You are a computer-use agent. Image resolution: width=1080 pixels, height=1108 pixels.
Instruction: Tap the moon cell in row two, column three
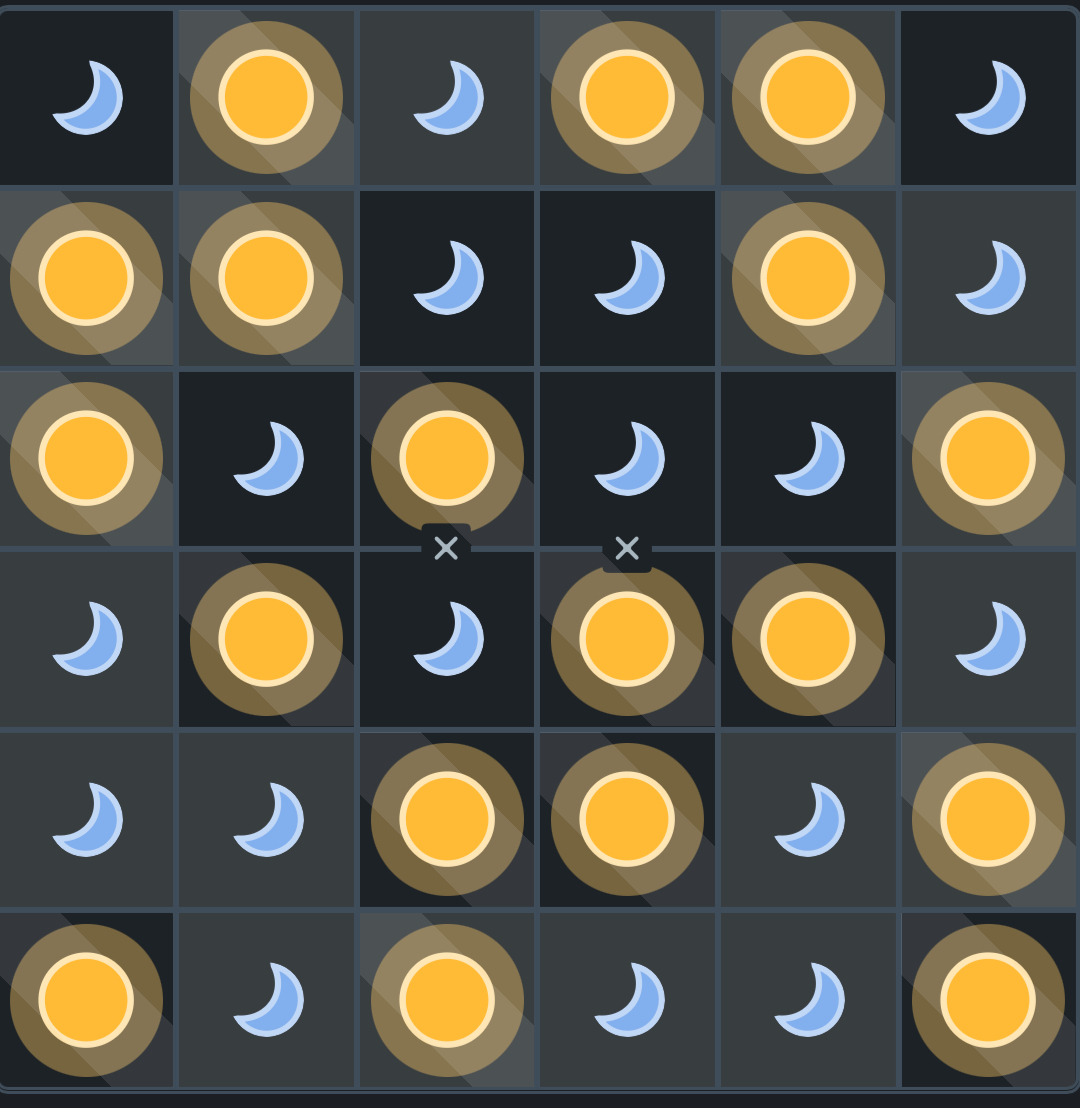[447, 278]
